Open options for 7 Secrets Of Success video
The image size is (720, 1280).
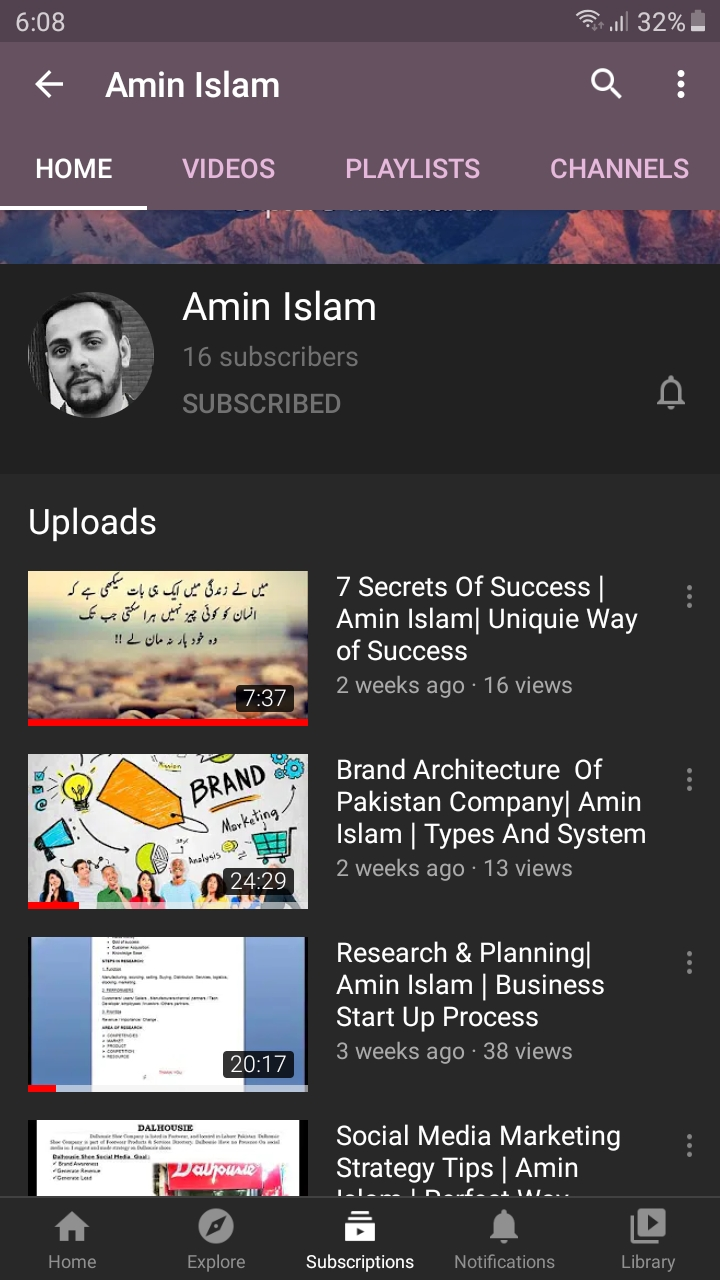point(689,597)
